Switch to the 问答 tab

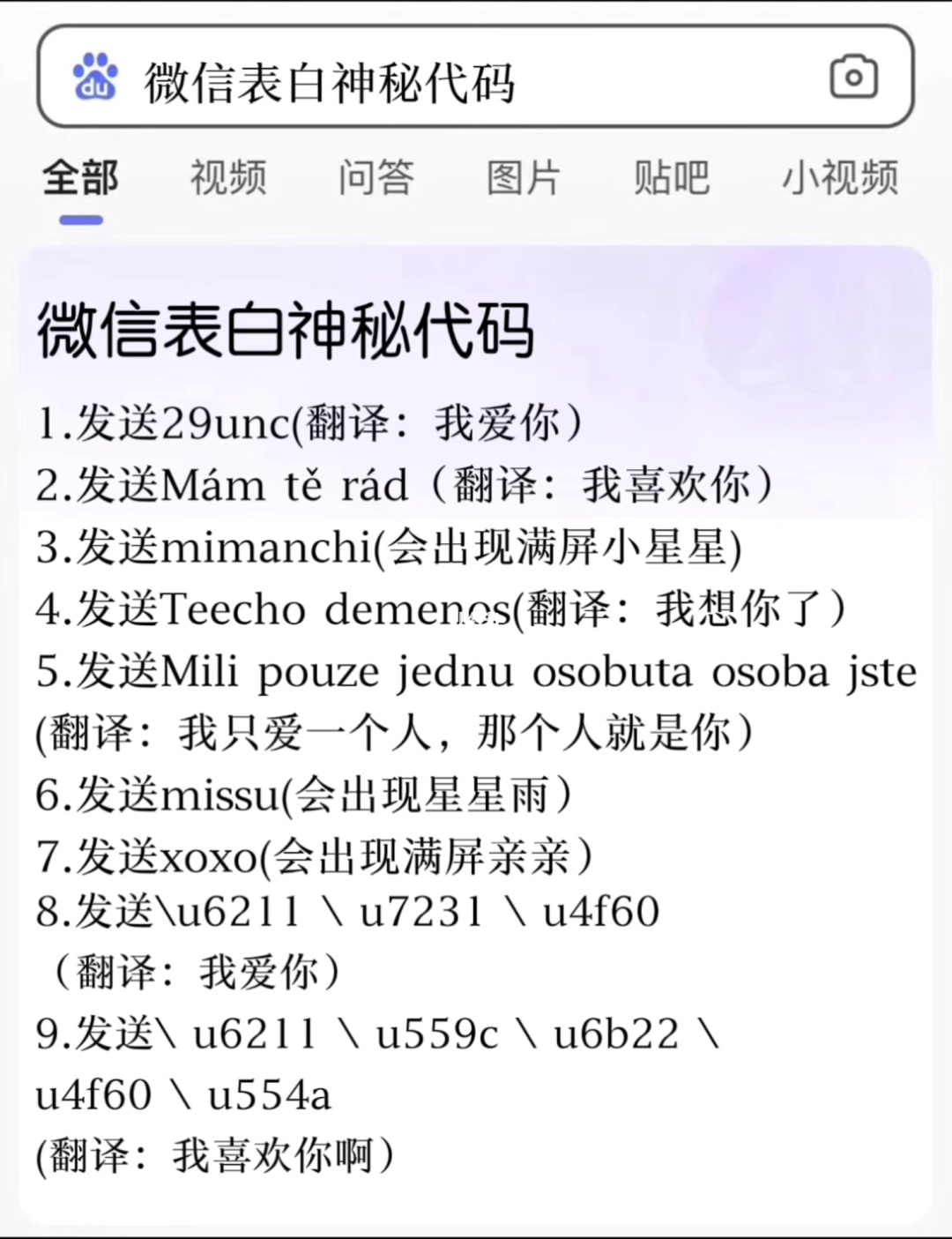tap(376, 177)
